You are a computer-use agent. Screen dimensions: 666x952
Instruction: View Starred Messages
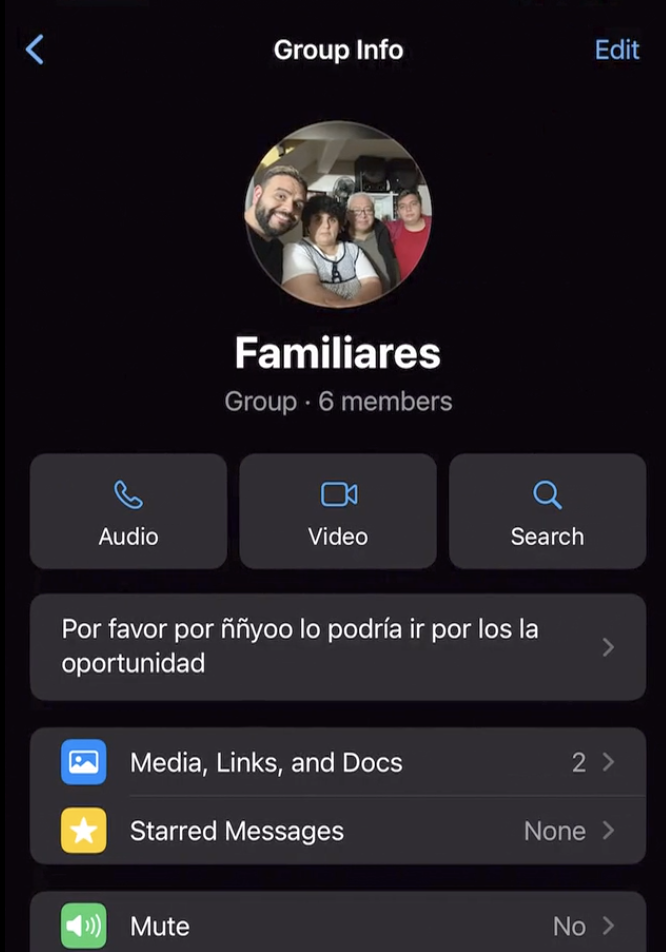[338, 830]
